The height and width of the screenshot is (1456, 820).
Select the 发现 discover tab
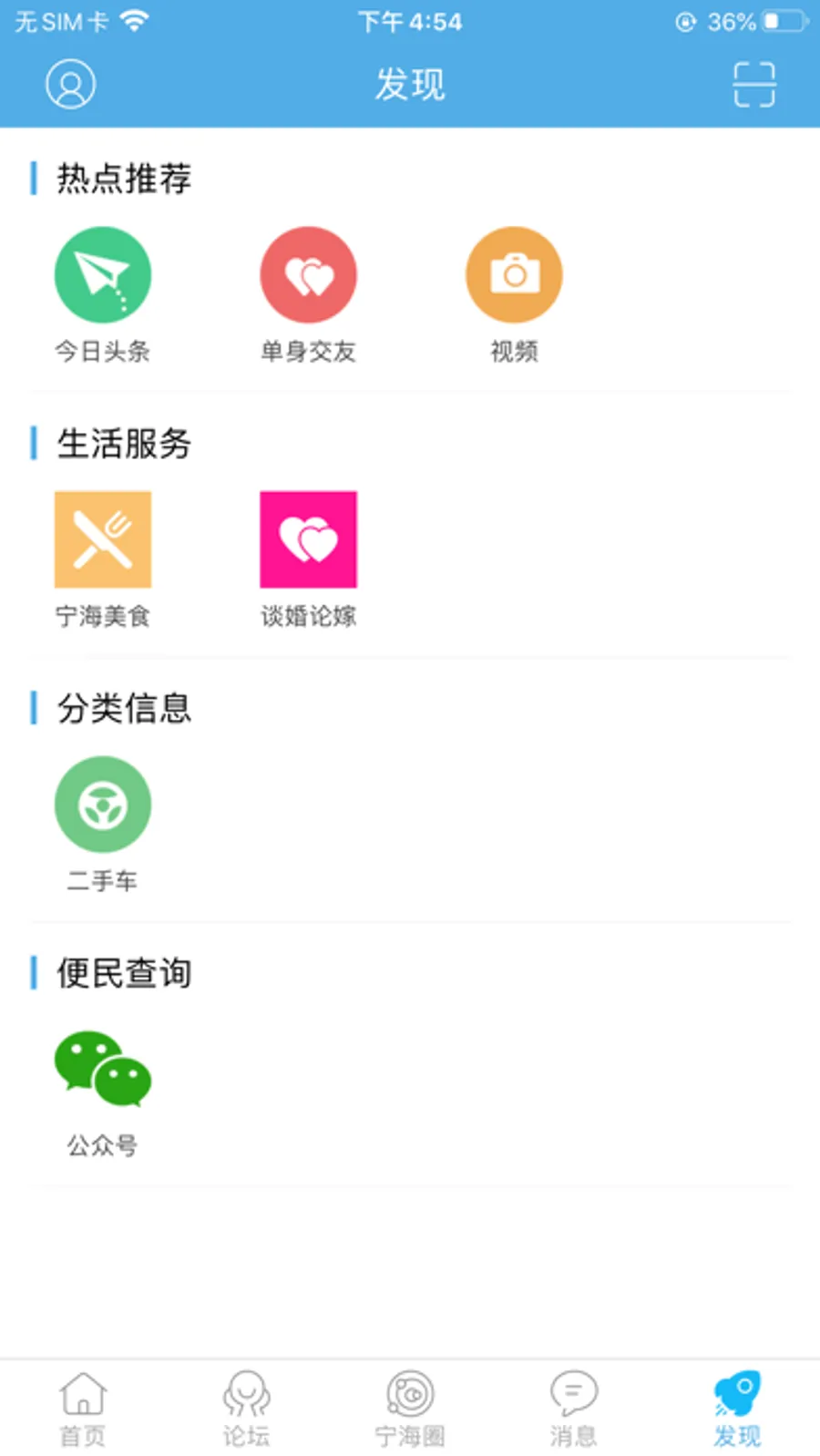737,1409
